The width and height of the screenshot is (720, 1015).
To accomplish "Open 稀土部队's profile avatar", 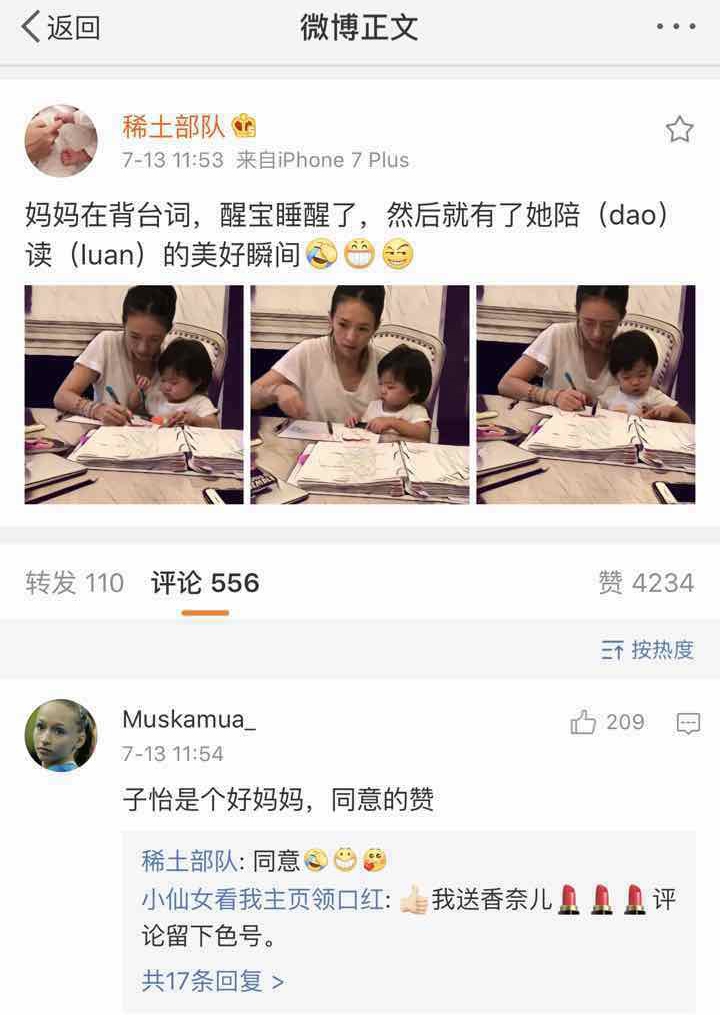I will [60, 141].
